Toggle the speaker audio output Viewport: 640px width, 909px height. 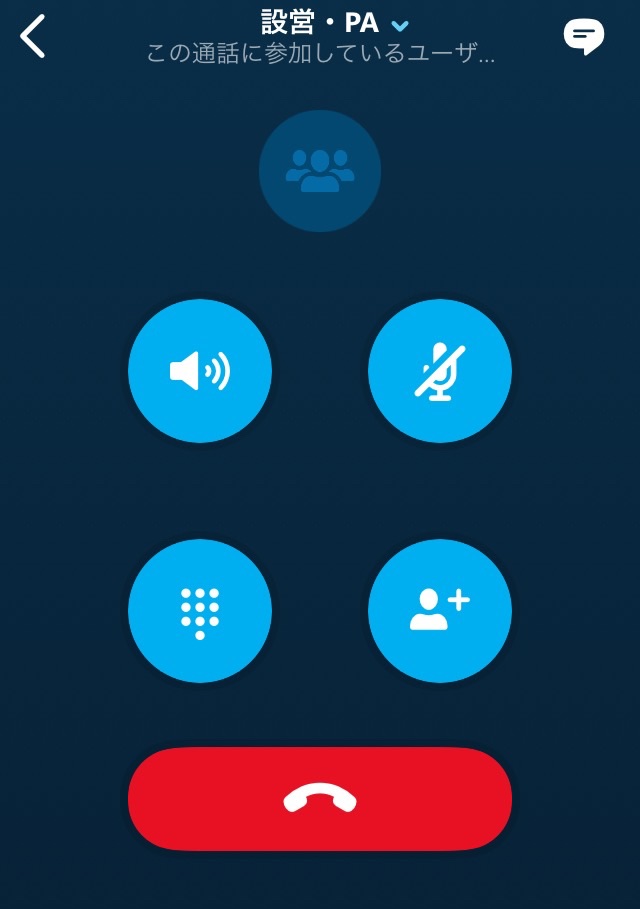[200, 371]
